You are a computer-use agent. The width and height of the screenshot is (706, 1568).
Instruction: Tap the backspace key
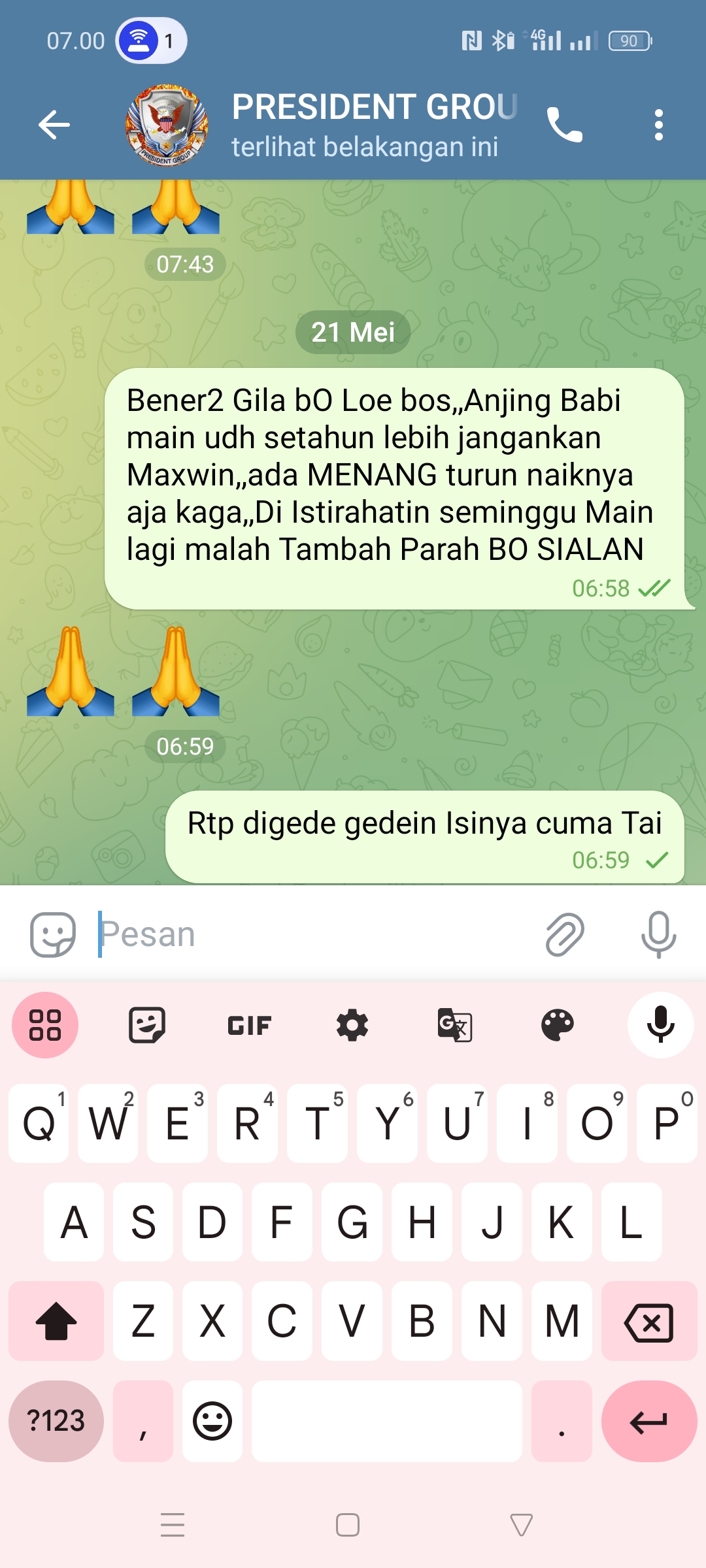point(648,1322)
